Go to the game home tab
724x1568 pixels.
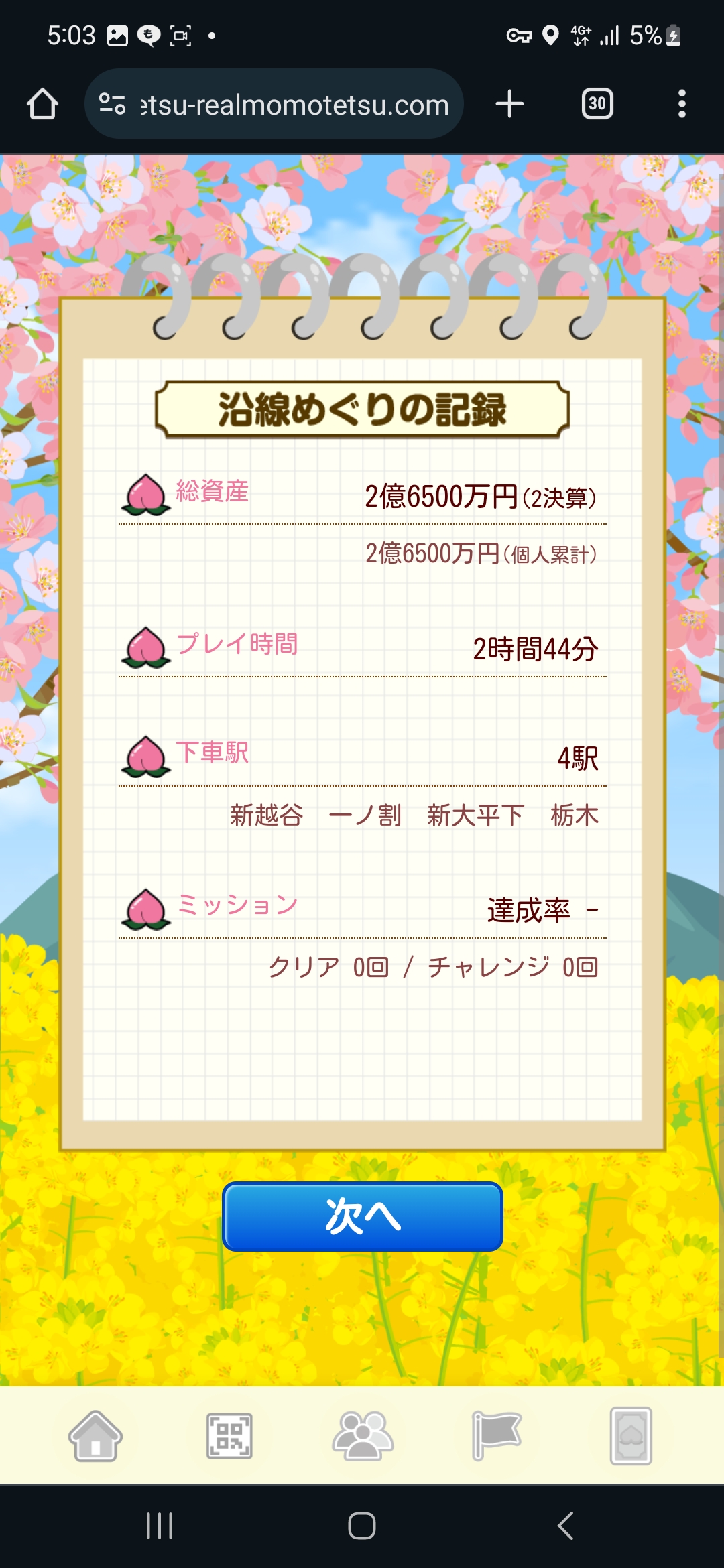click(x=95, y=1436)
